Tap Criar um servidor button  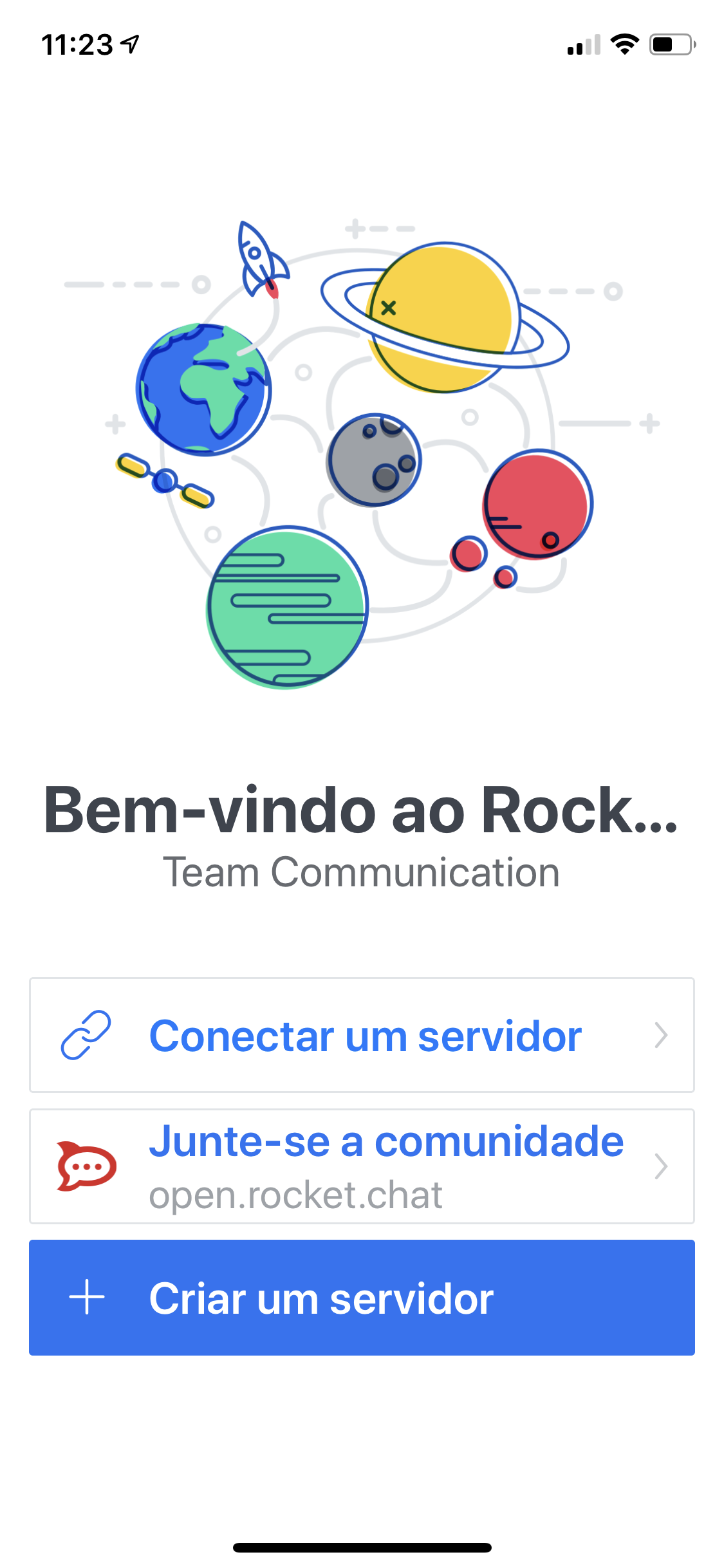[362, 1298]
